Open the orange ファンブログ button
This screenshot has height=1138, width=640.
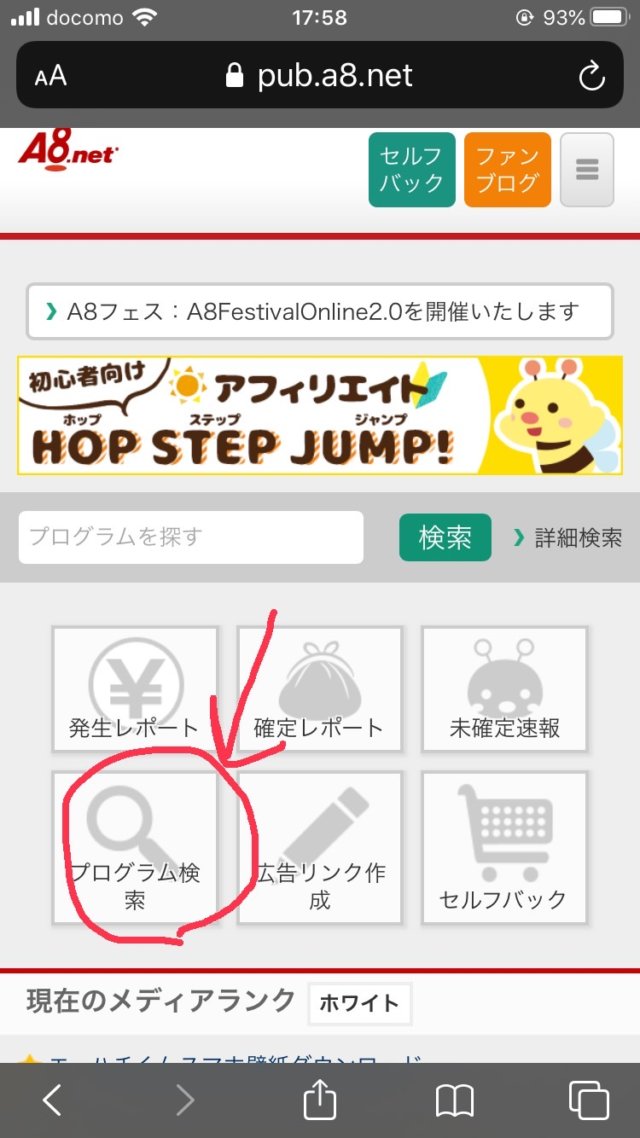point(507,170)
